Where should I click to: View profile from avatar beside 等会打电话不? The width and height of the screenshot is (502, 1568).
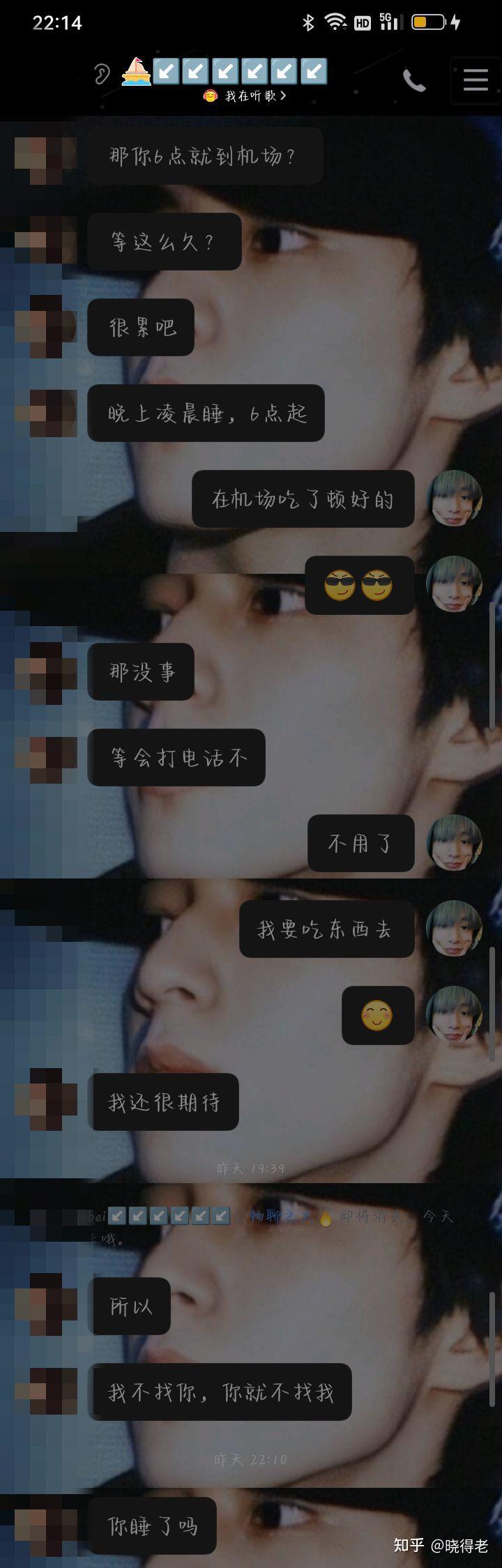click(45, 756)
